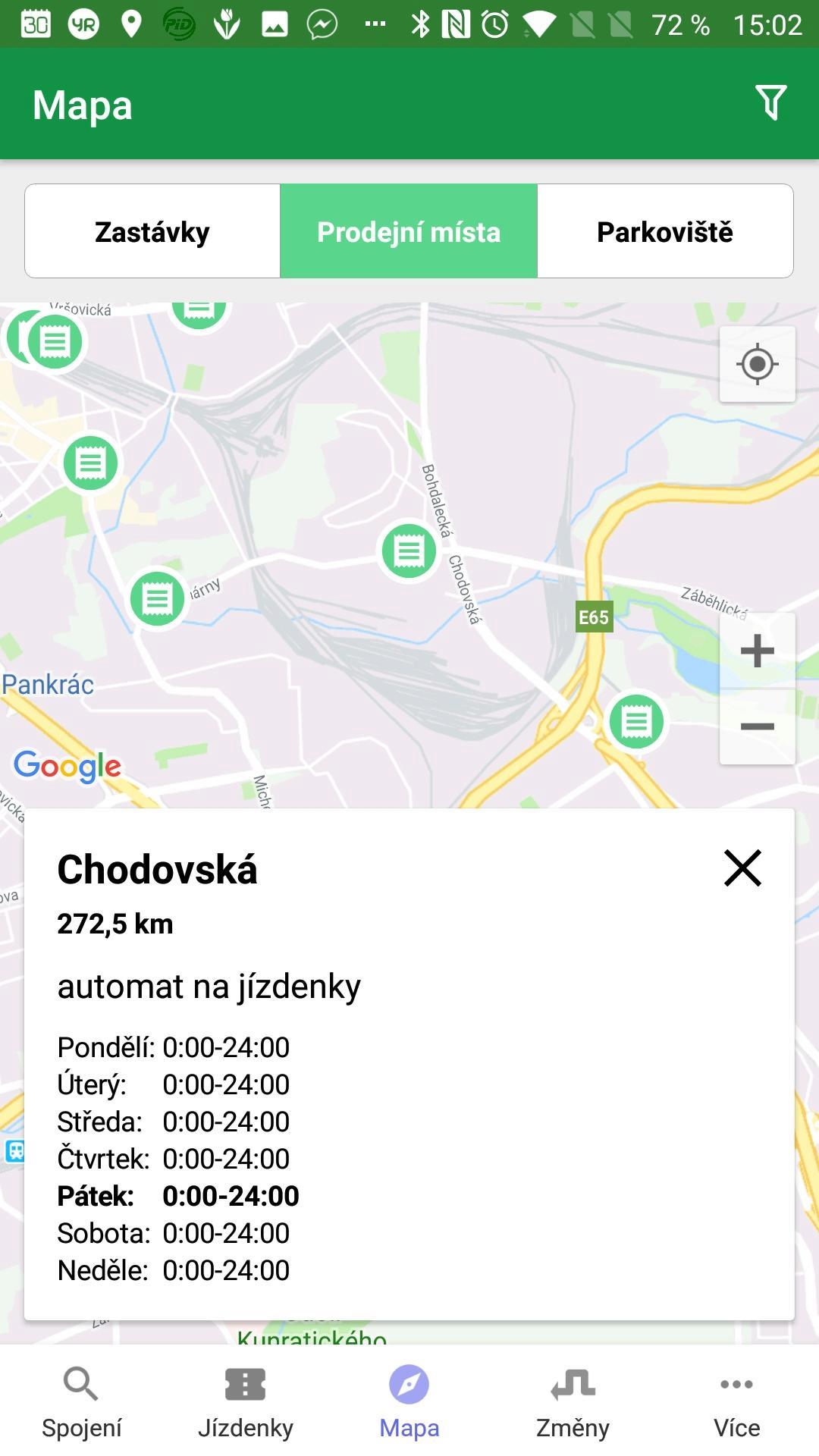Screen dimensions: 819x1456
Task: Open the Více menu
Action: click(737, 1403)
